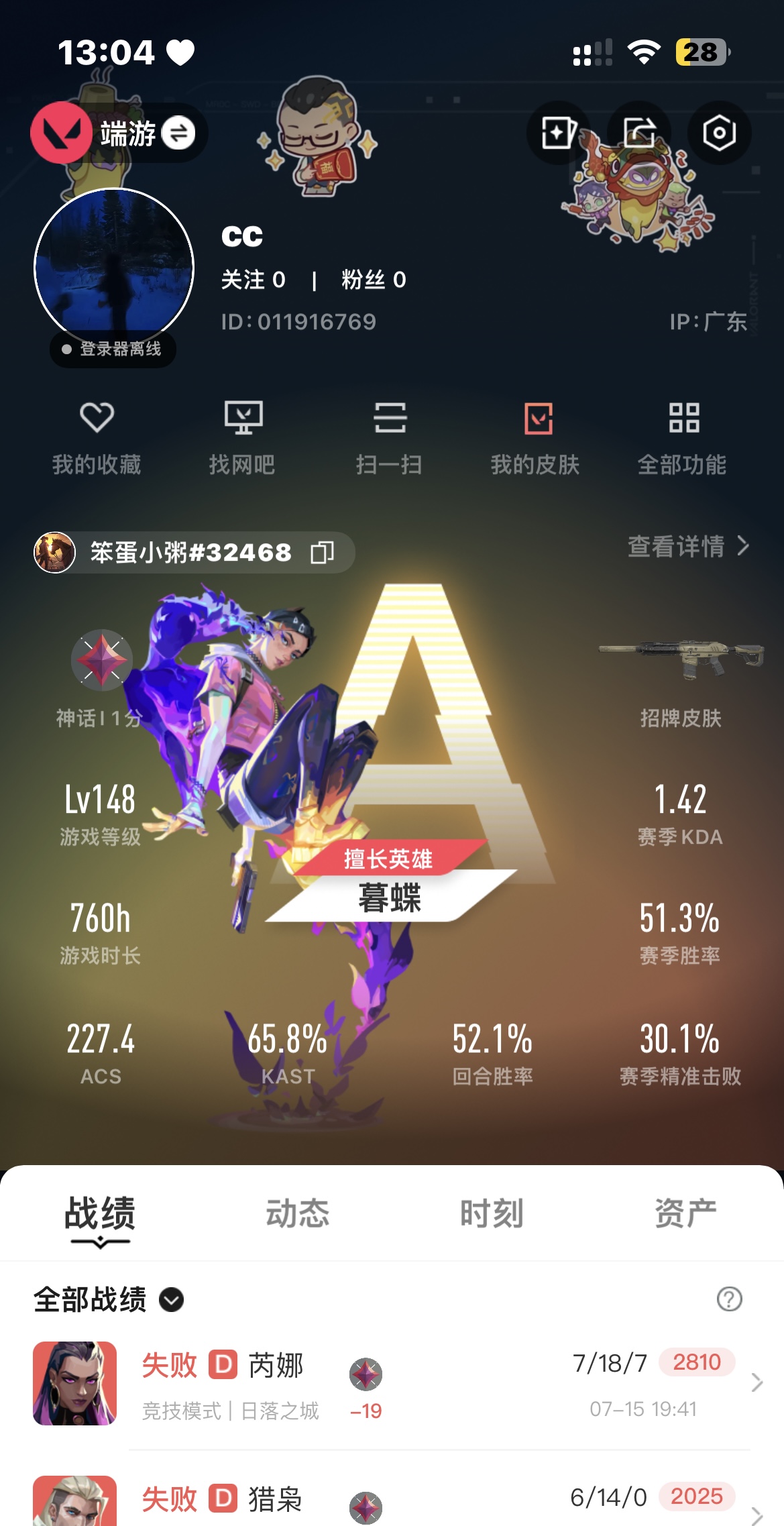
Task: View the 粉丝 followers list
Action: tap(374, 280)
